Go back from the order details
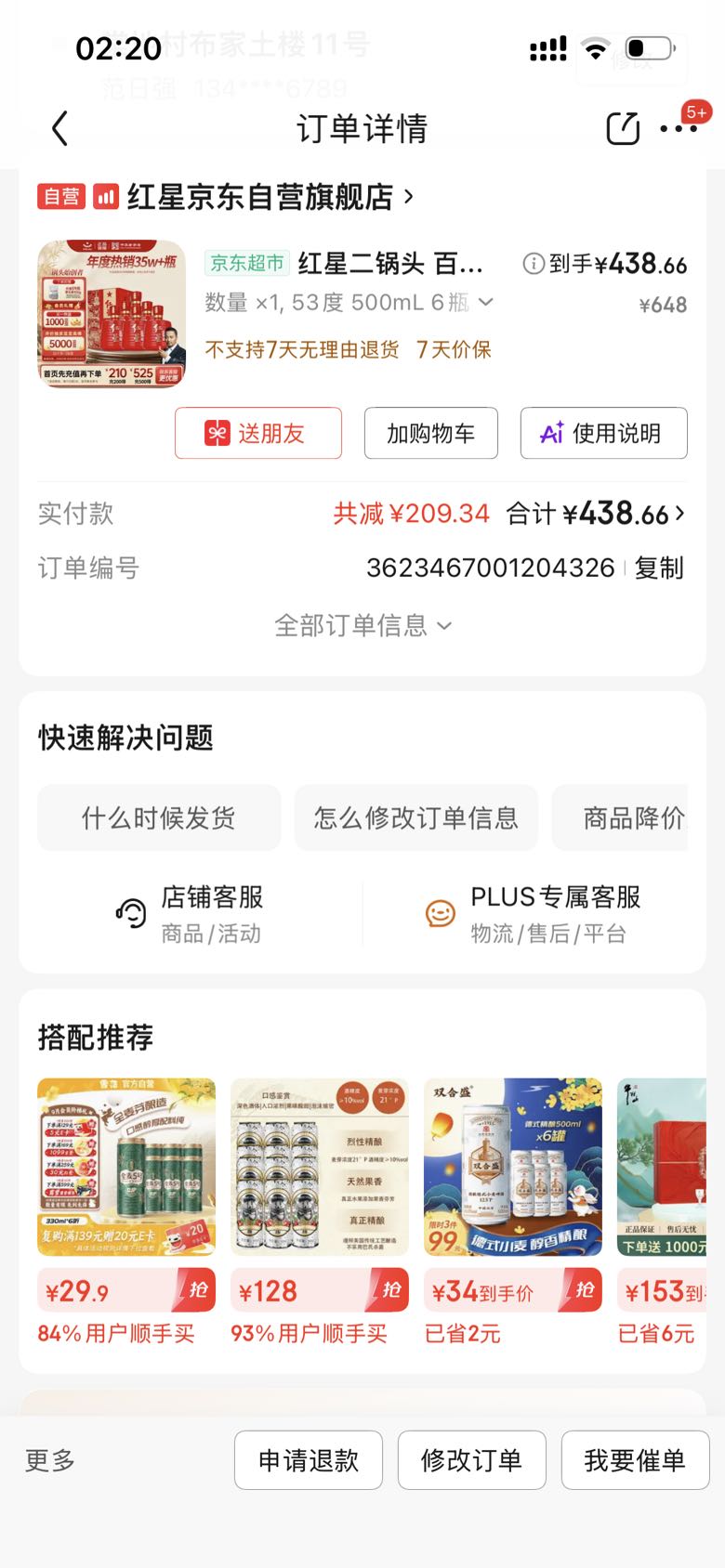The image size is (725, 1568). pyautogui.click(x=60, y=128)
